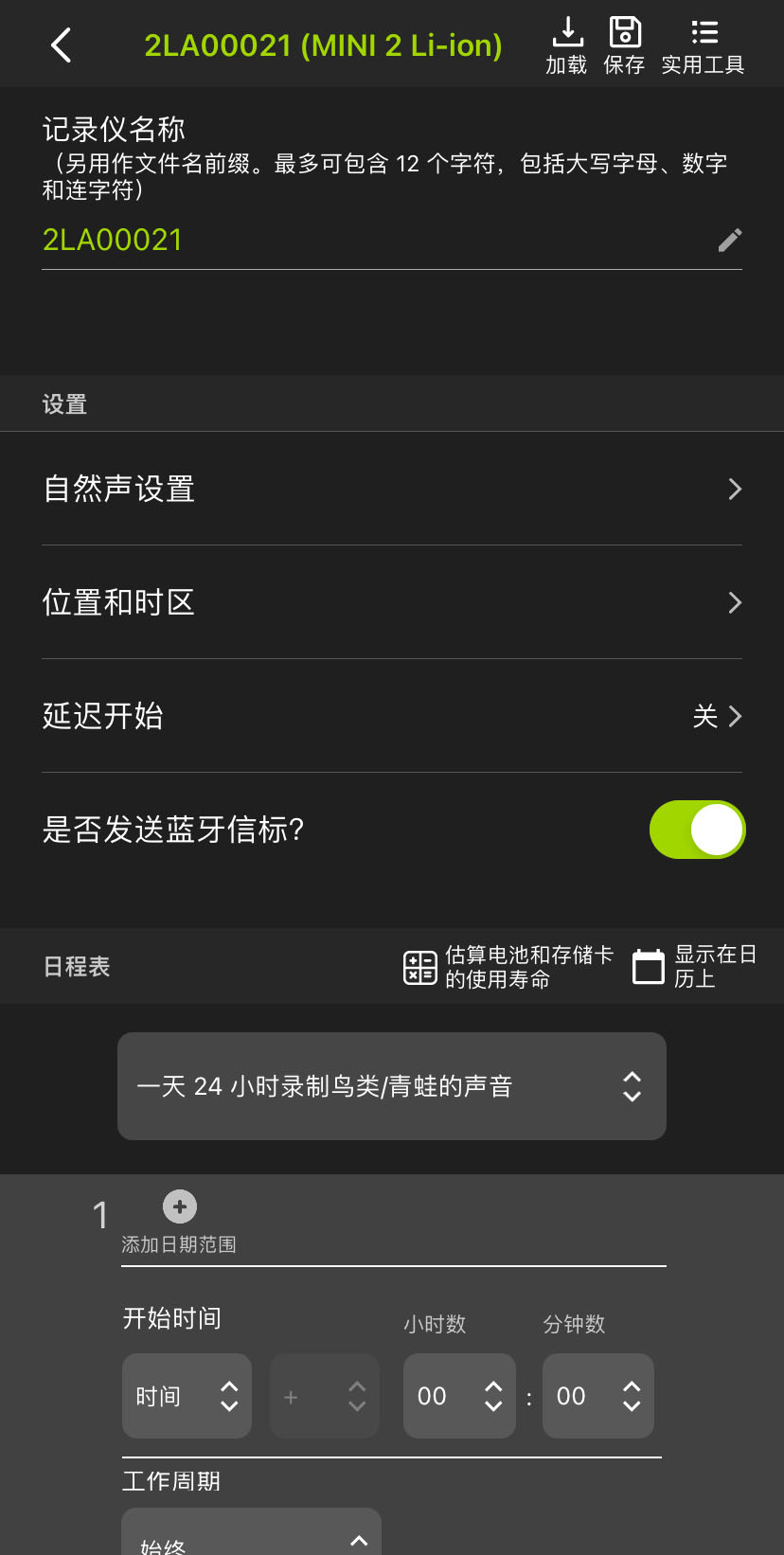Go back with the top-left arrow
Image resolution: width=784 pixels, height=1555 pixels.
[62, 45]
